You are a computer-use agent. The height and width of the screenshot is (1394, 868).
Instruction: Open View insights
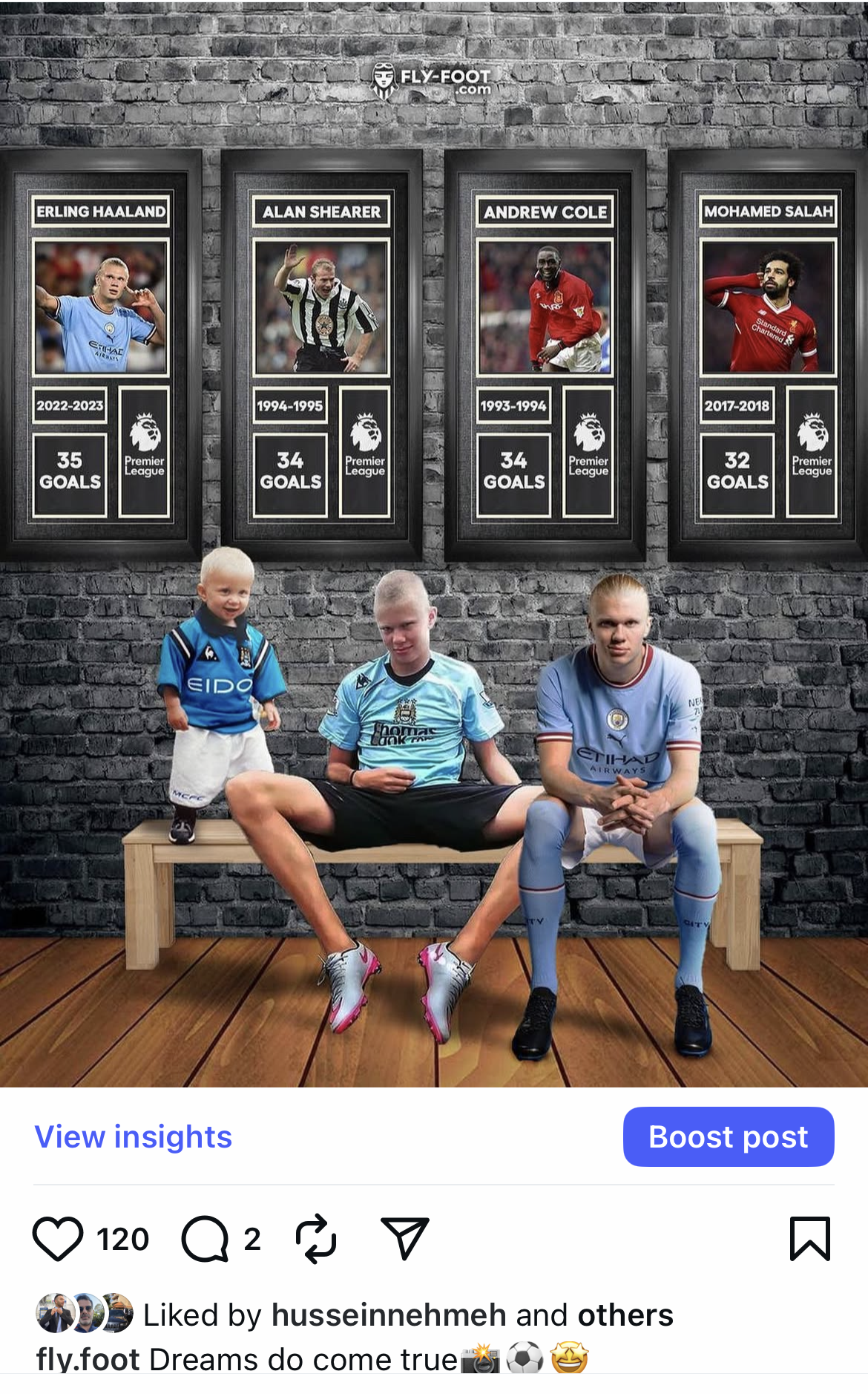coord(134,1136)
